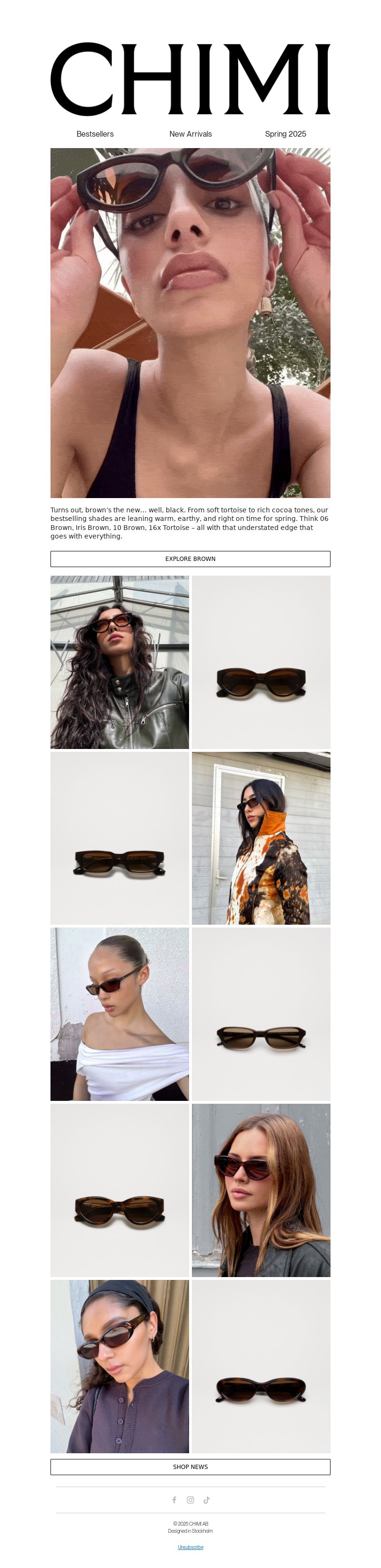Visit CHIMI's Facebook page
Image resolution: width=381 pixels, height=1568 pixels.
174,1500
